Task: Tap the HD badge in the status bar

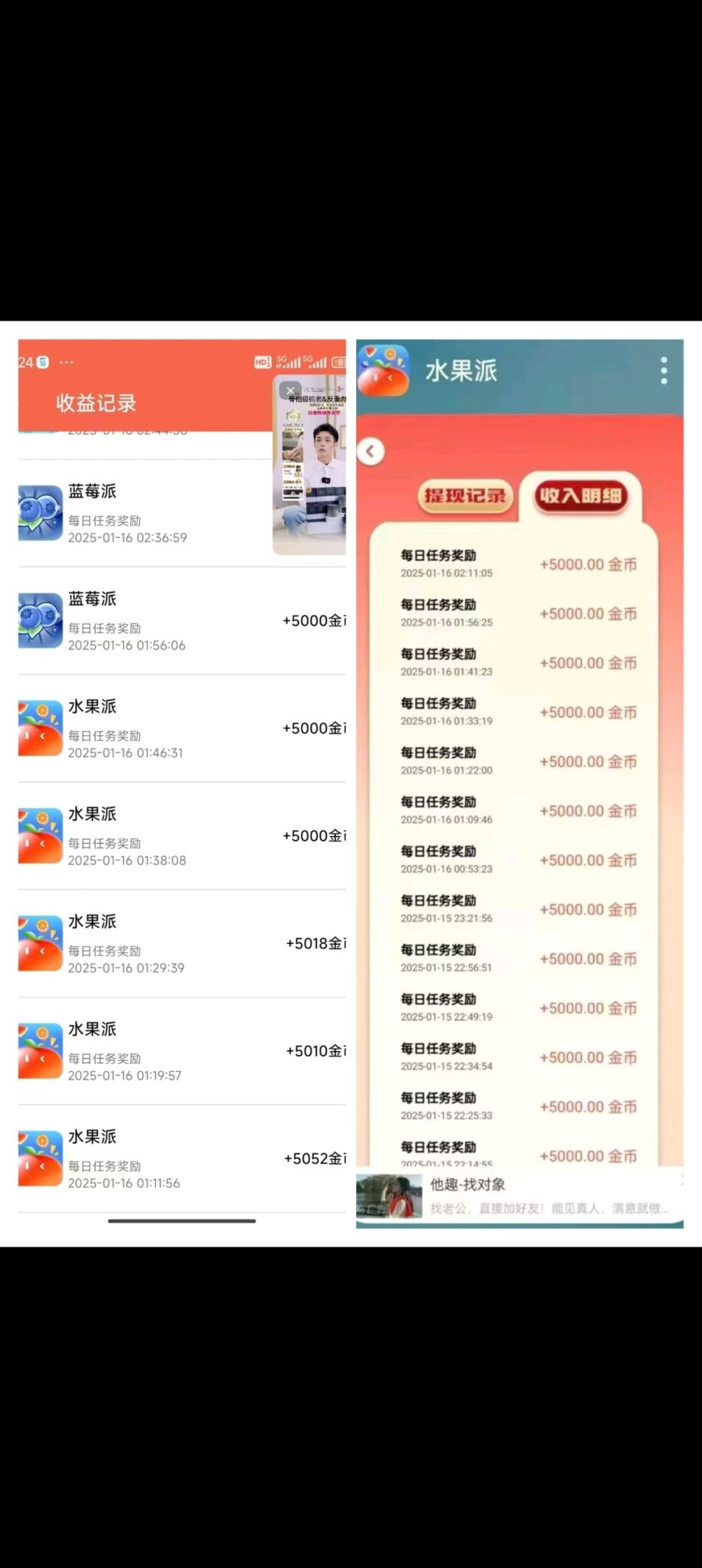Action: click(261, 360)
